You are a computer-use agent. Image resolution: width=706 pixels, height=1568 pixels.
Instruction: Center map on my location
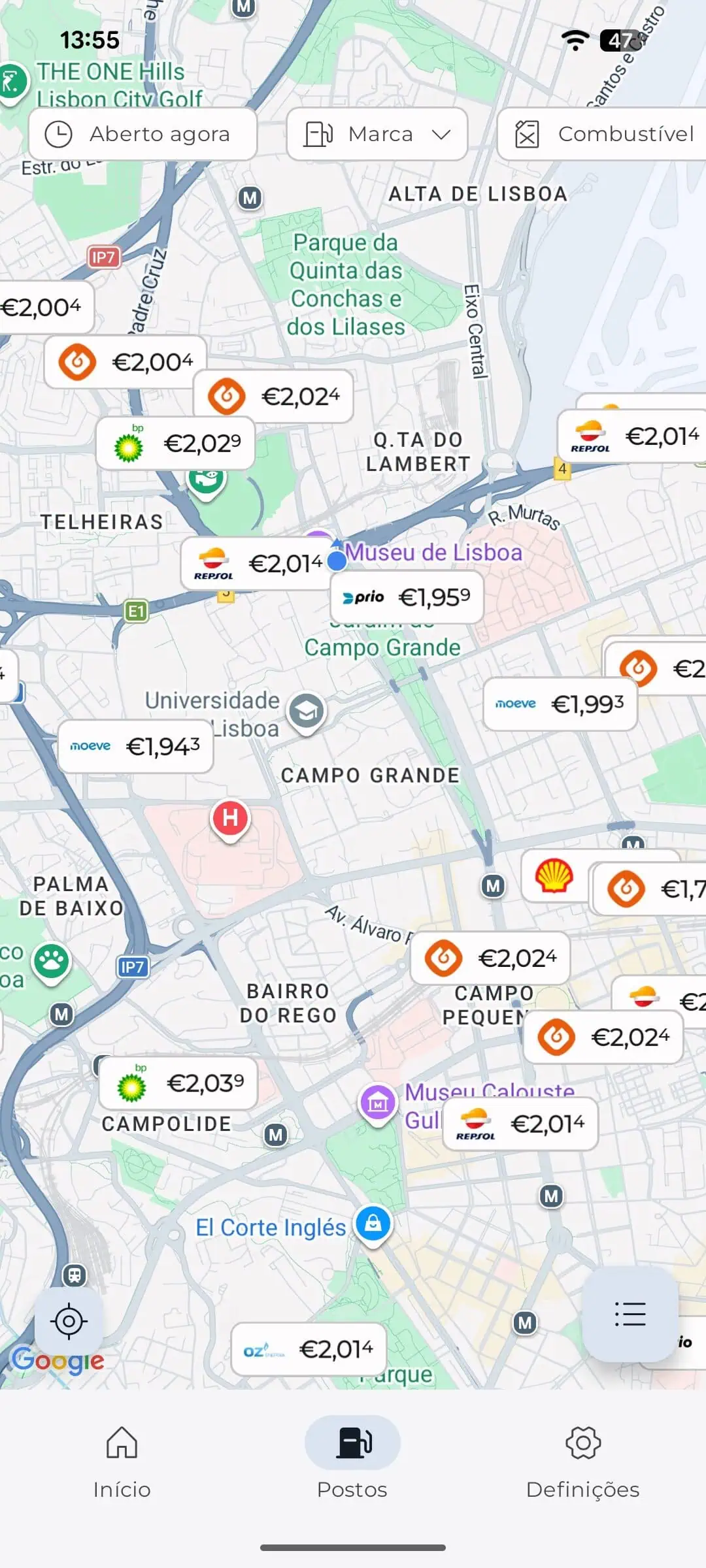coord(69,1321)
